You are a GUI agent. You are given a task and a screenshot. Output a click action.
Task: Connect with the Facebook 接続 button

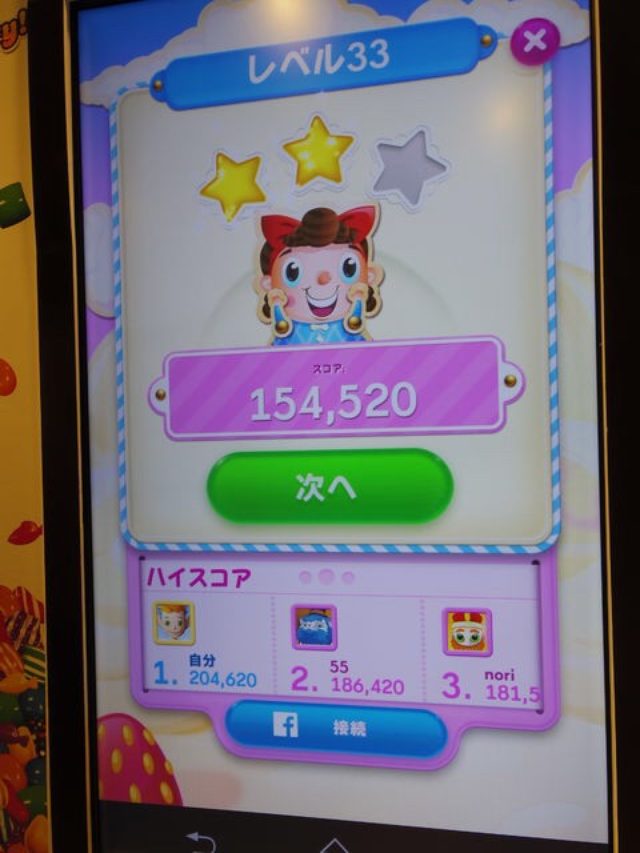(x=335, y=728)
